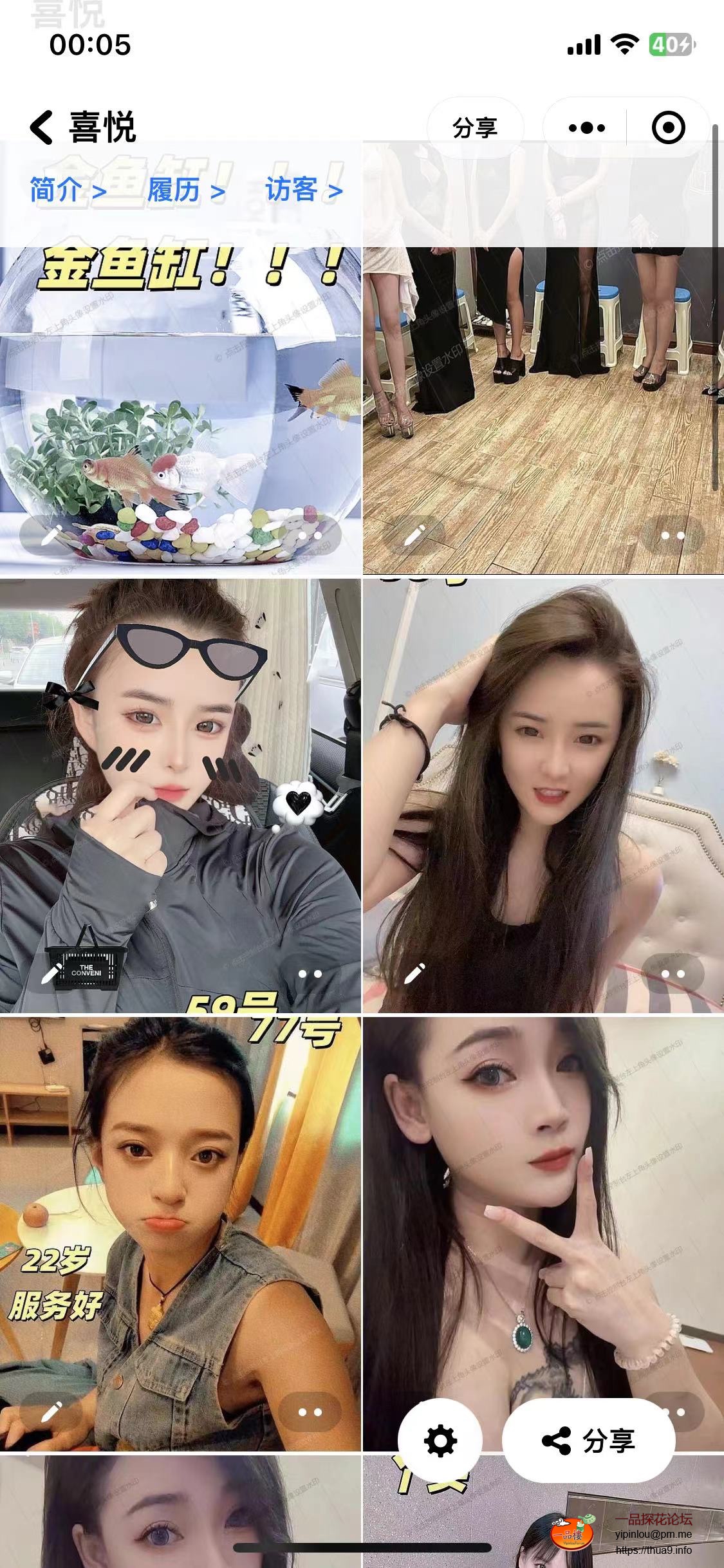Open the 22岁 服务好 photo tile

pos(180,1223)
